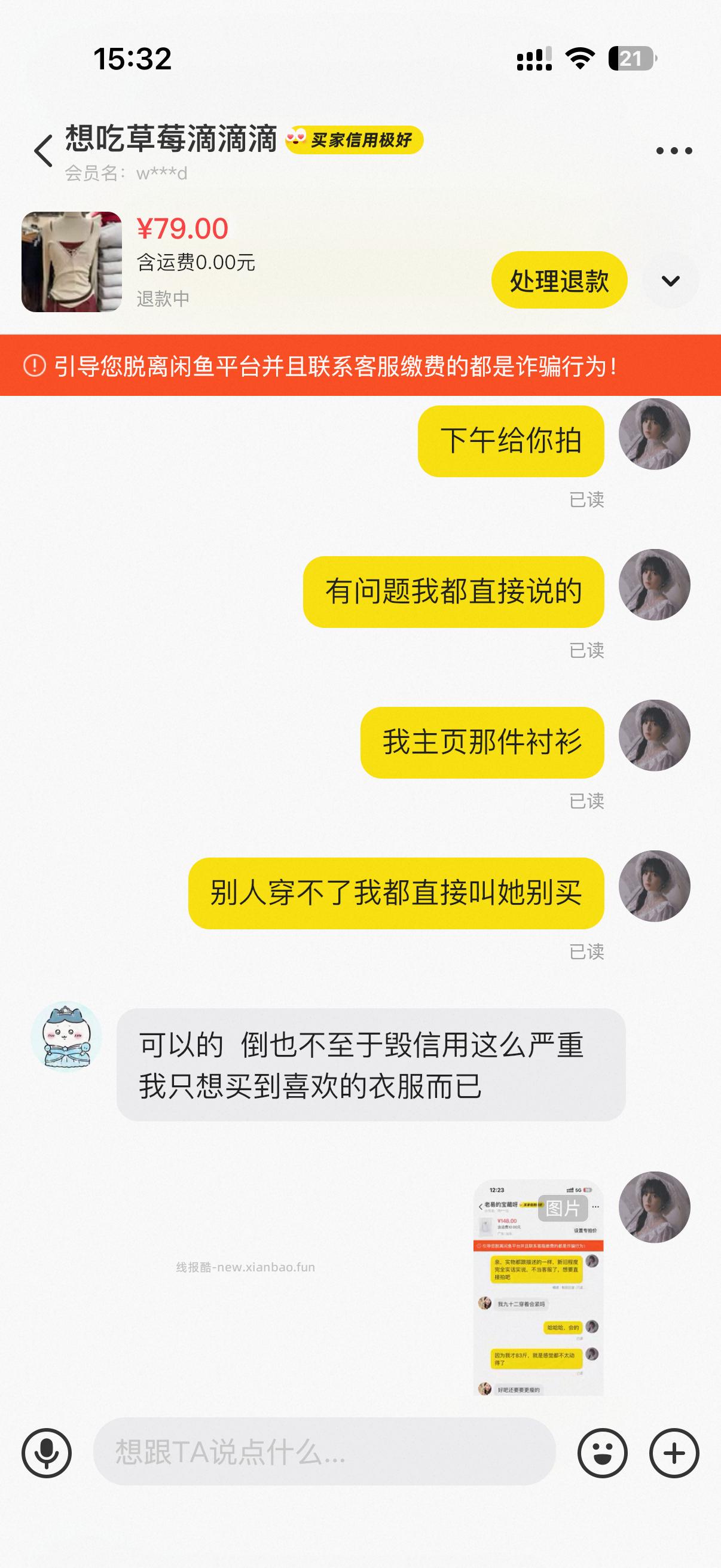
Task: Tap the buyer's Chiikawa avatar
Action: (x=66, y=1035)
